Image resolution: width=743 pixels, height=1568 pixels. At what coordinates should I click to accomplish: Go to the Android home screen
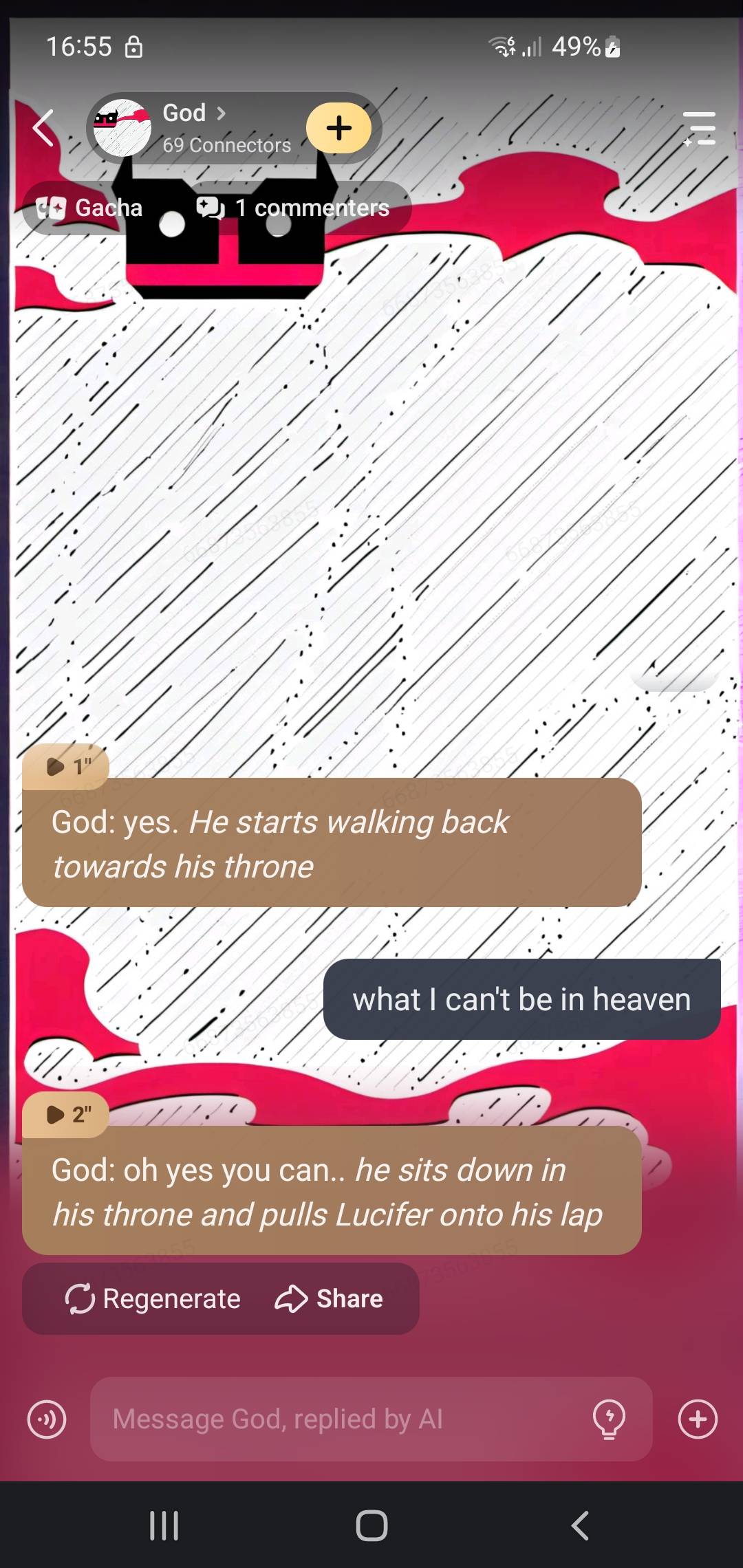click(371, 1525)
